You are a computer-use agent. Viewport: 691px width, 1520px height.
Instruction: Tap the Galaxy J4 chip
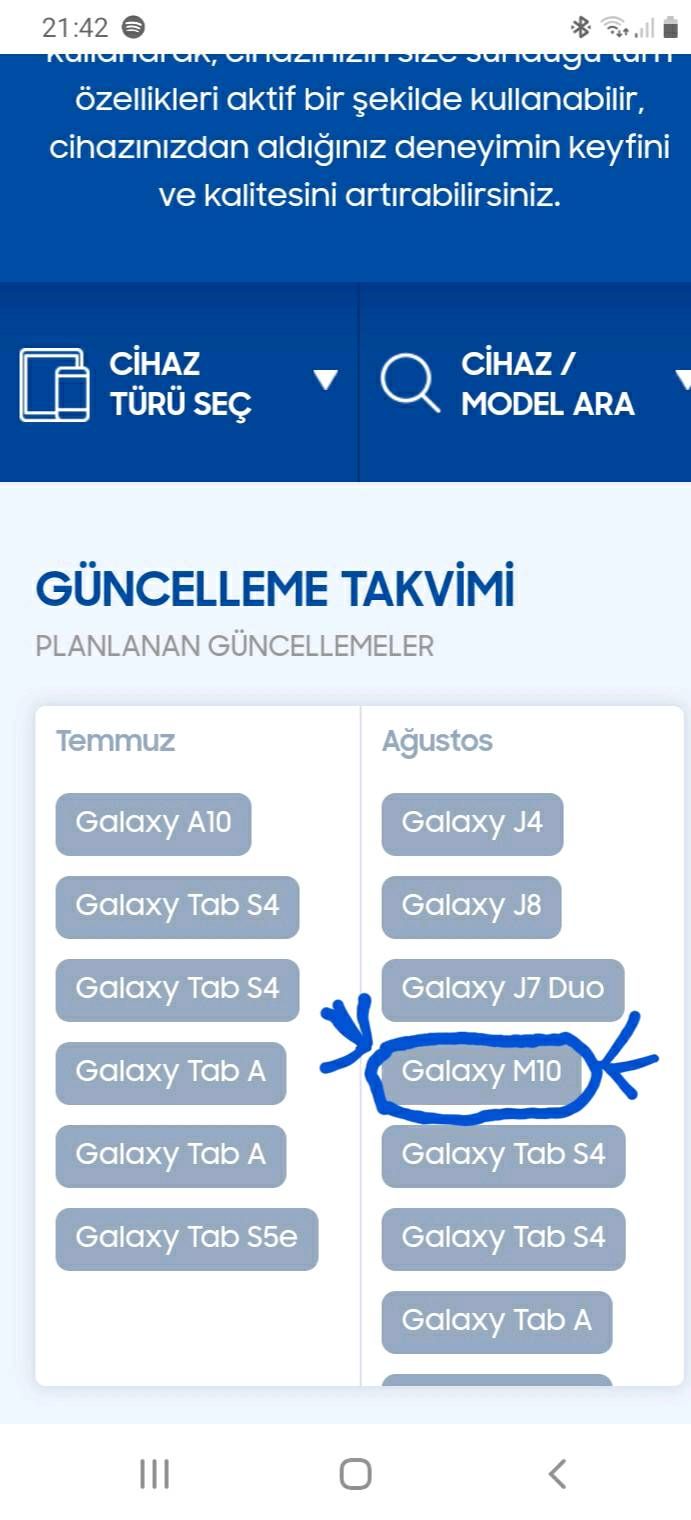(472, 823)
